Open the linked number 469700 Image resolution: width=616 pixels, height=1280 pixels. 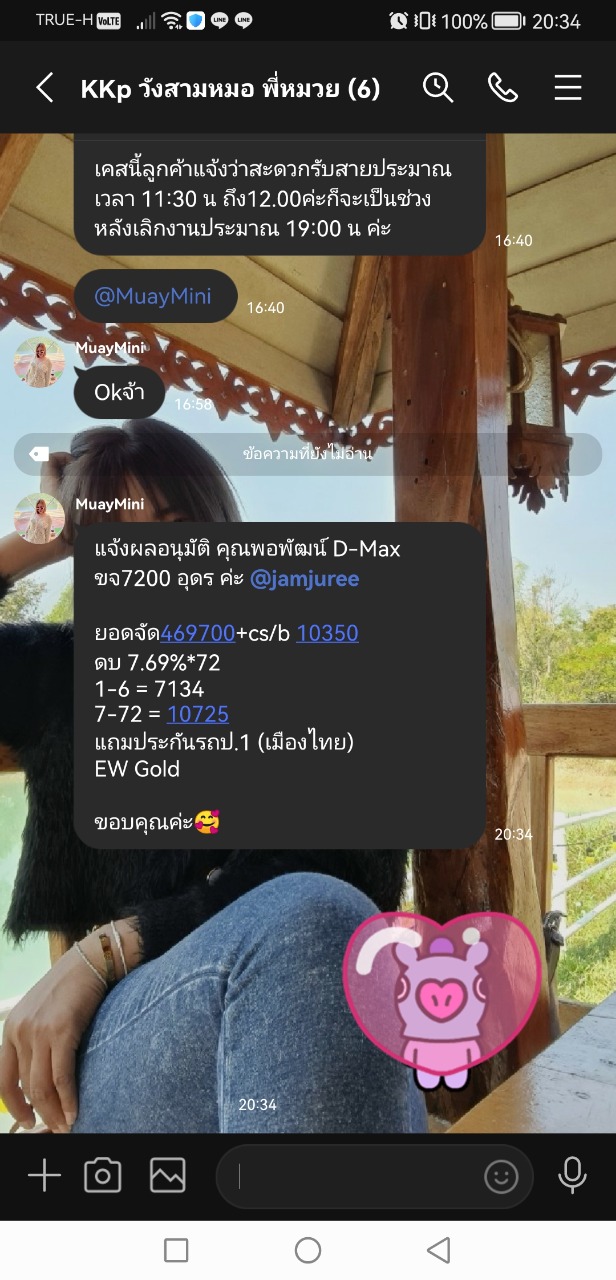198,633
